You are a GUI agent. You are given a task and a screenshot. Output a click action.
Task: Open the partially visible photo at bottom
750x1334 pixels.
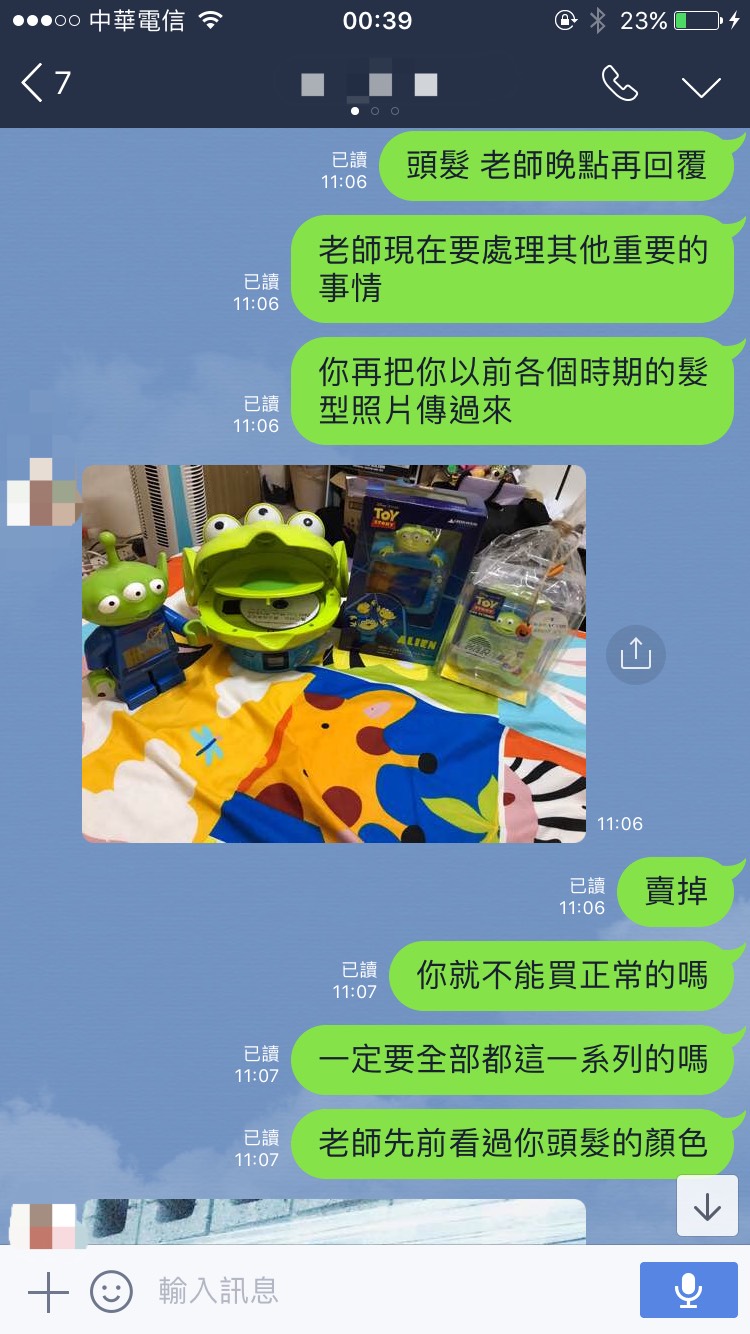click(x=333, y=1221)
